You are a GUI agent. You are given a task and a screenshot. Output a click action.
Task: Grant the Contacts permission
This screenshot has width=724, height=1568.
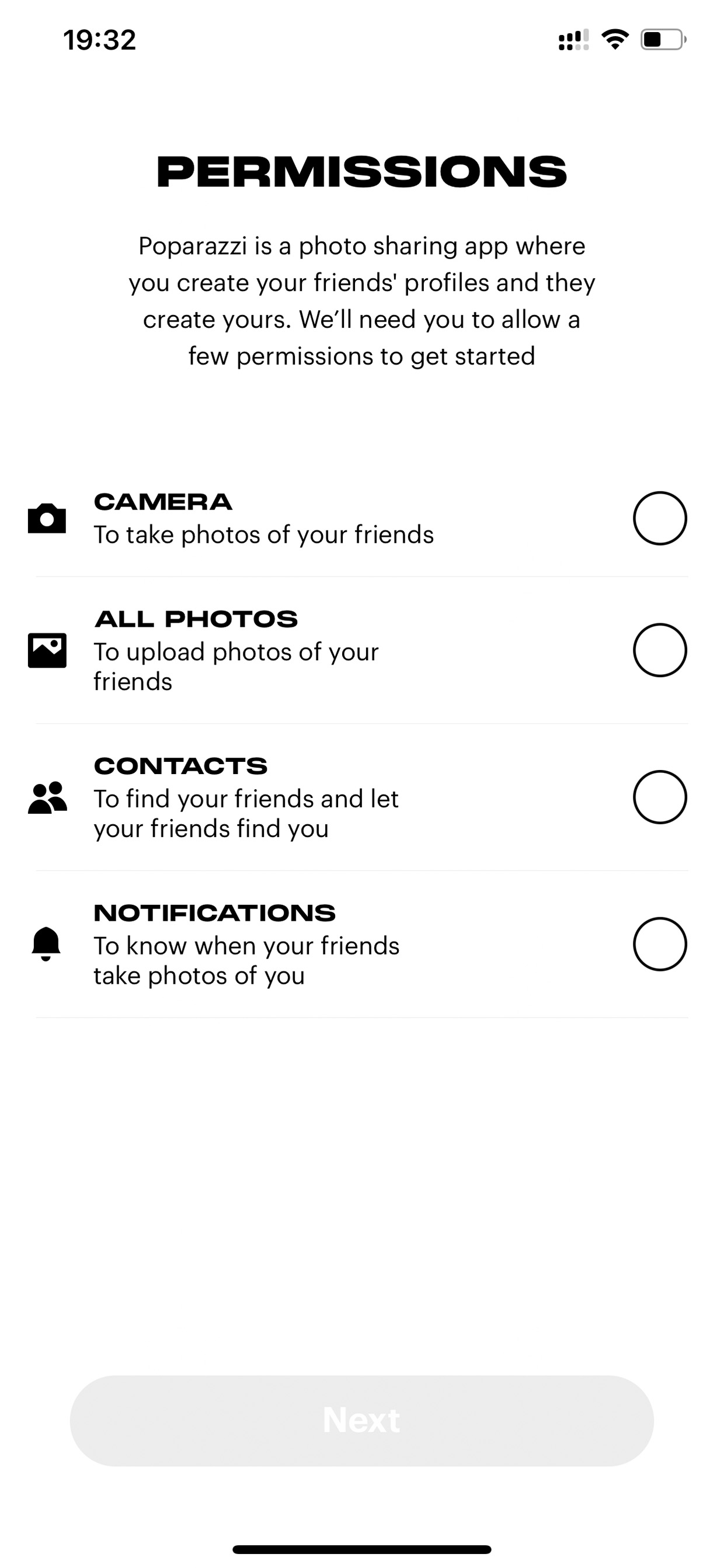[660, 797]
